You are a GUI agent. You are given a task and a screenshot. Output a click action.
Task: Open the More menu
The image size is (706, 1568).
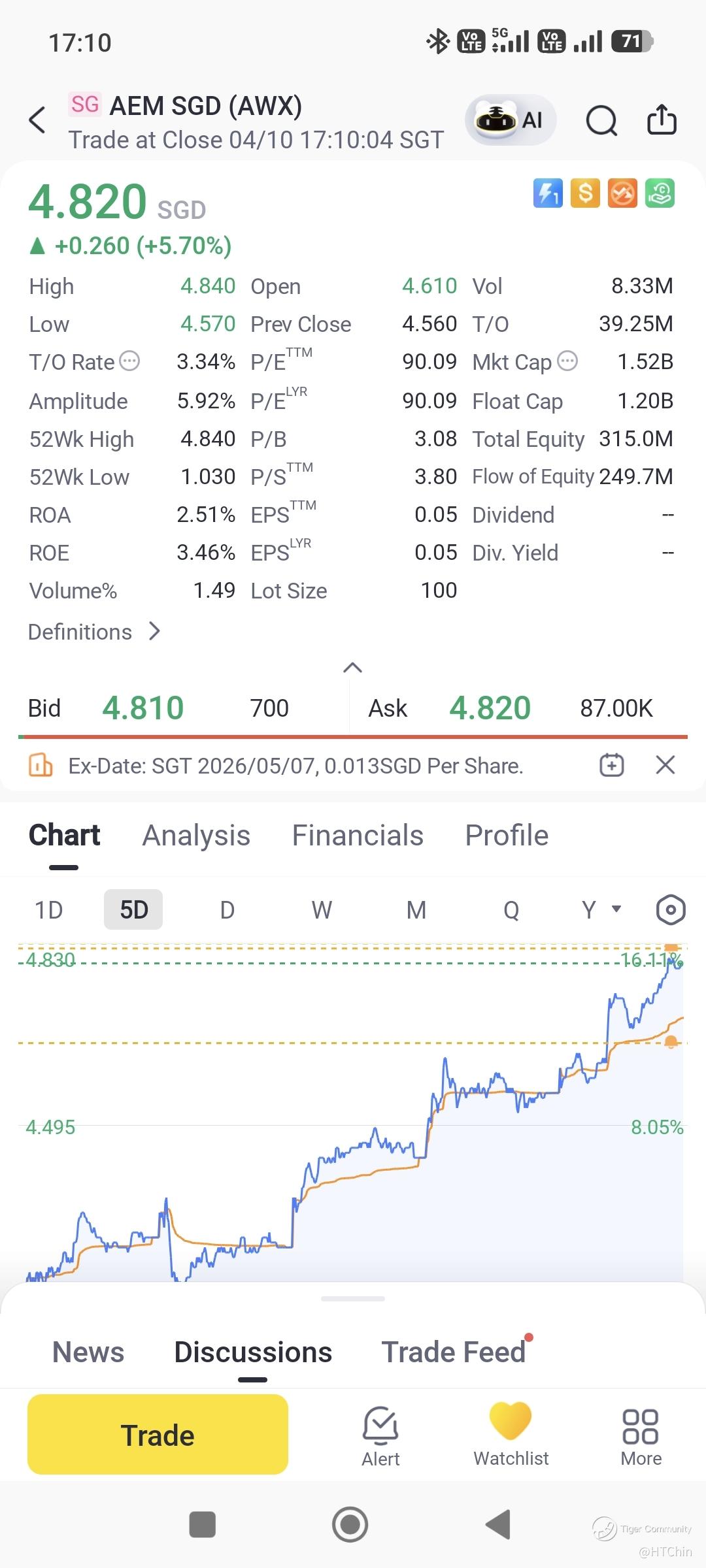(x=641, y=1436)
